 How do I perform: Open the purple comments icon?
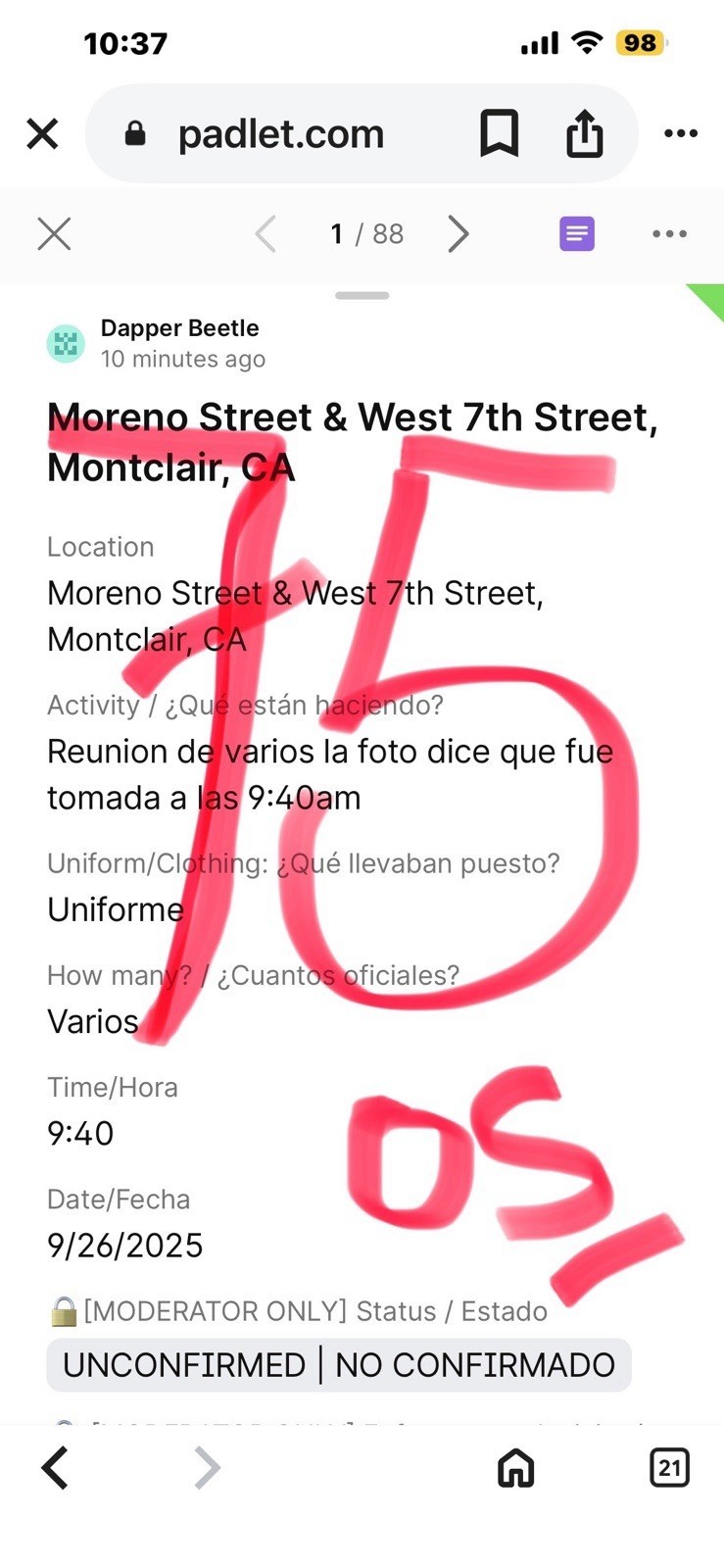pos(577,234)
